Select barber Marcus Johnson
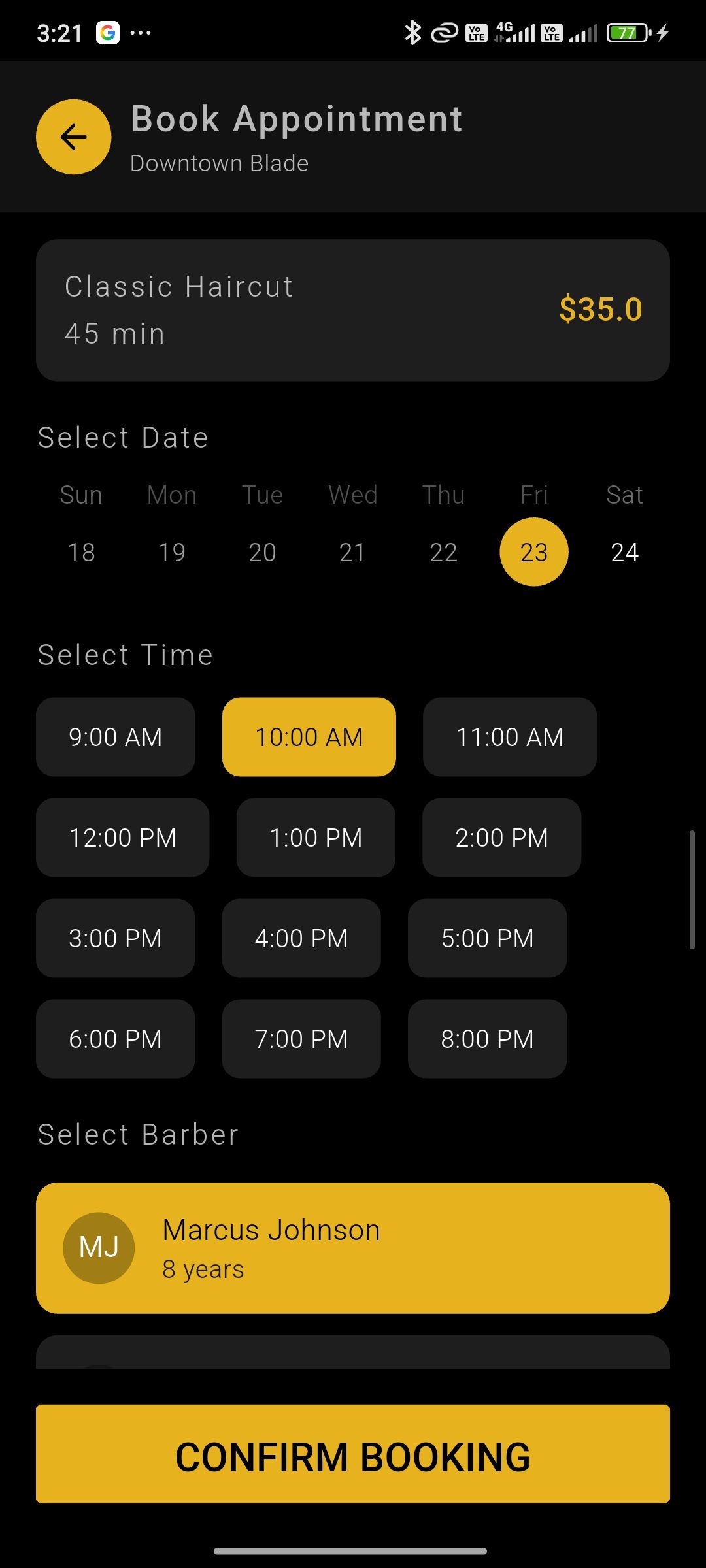This screenshot has height=1568, width=706. (x=353, y=1248)
